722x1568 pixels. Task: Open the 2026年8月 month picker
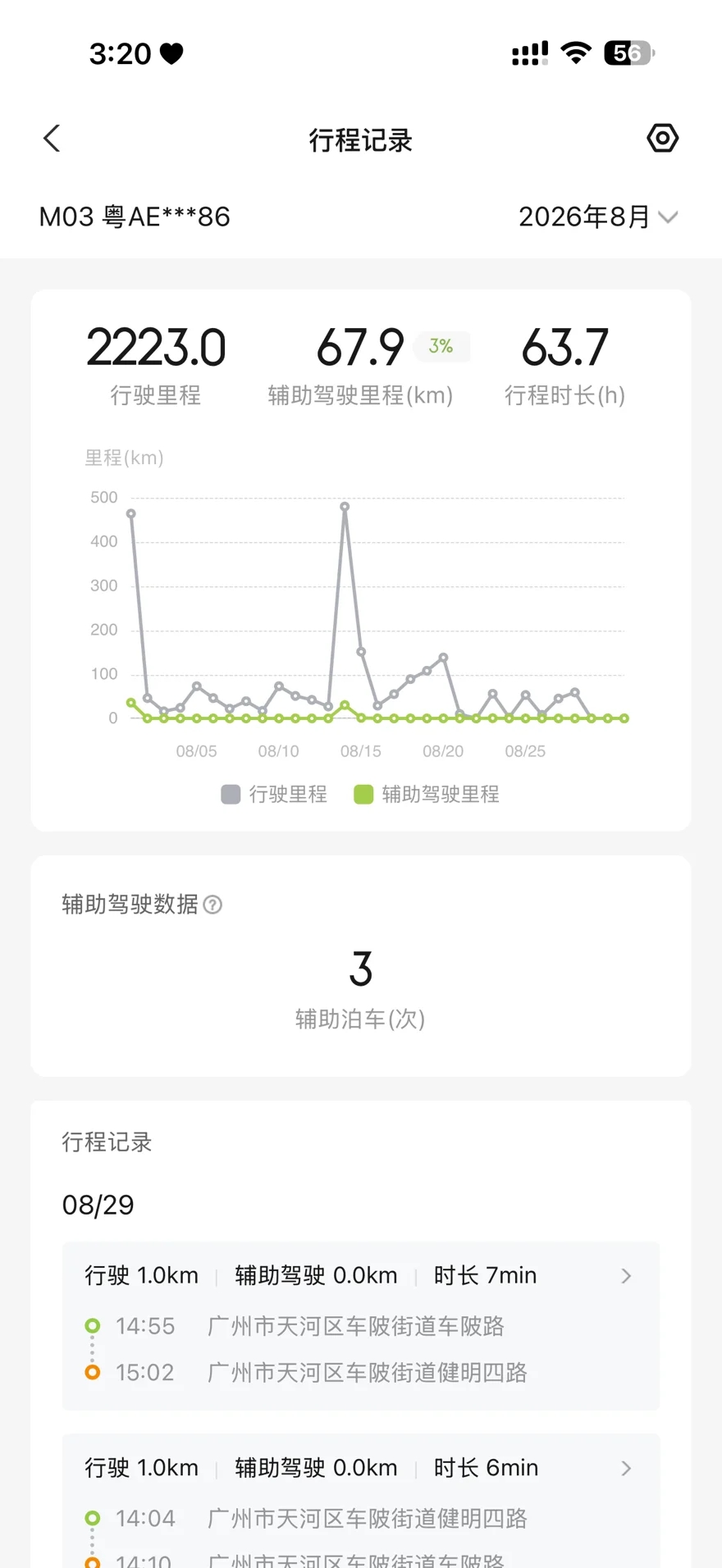(598, 217)
